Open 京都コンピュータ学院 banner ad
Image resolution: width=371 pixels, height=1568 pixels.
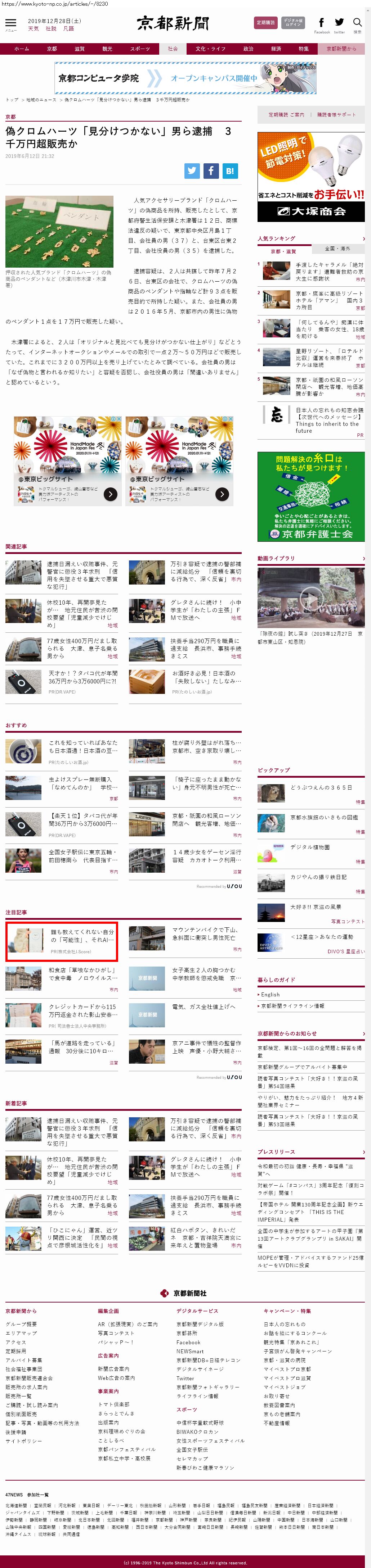pyautogui.click(x=185, y=78)
